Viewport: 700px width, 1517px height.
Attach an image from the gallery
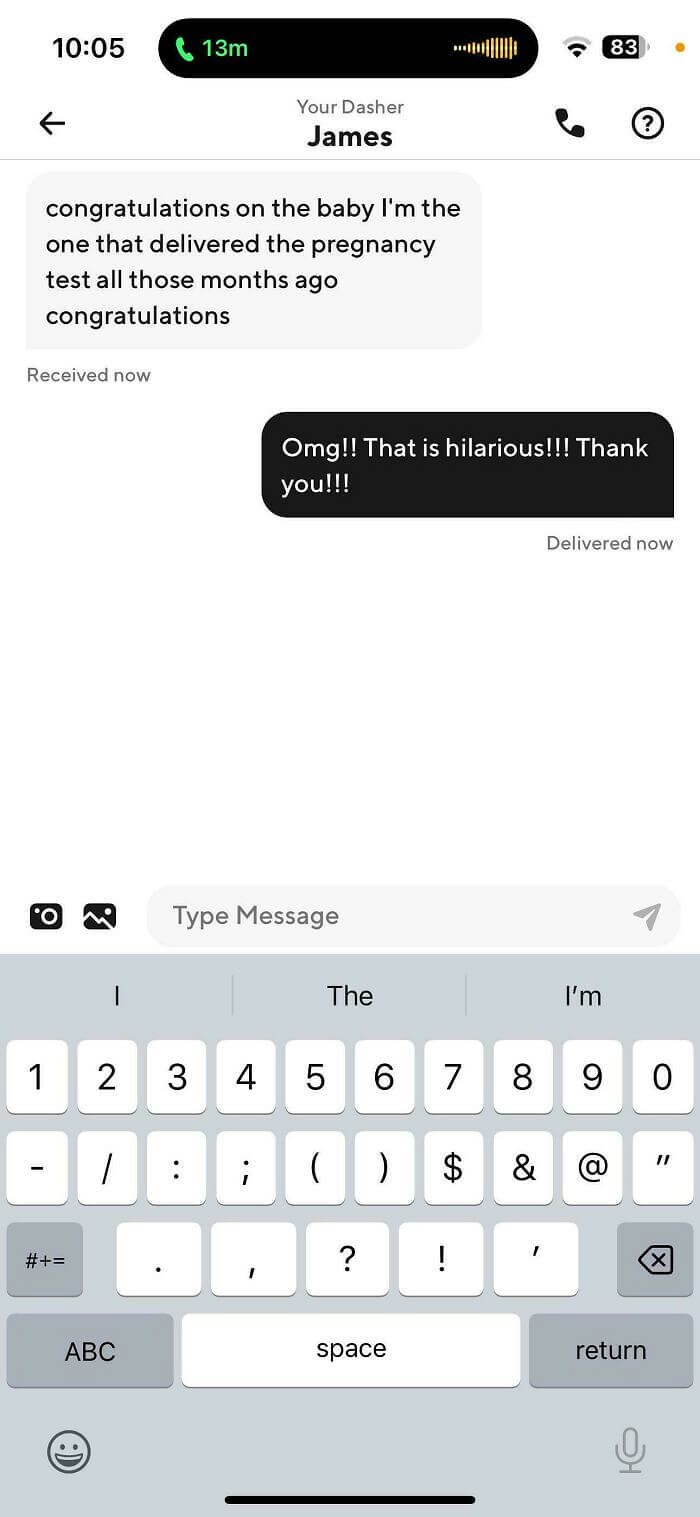click(x=100, y=915)
